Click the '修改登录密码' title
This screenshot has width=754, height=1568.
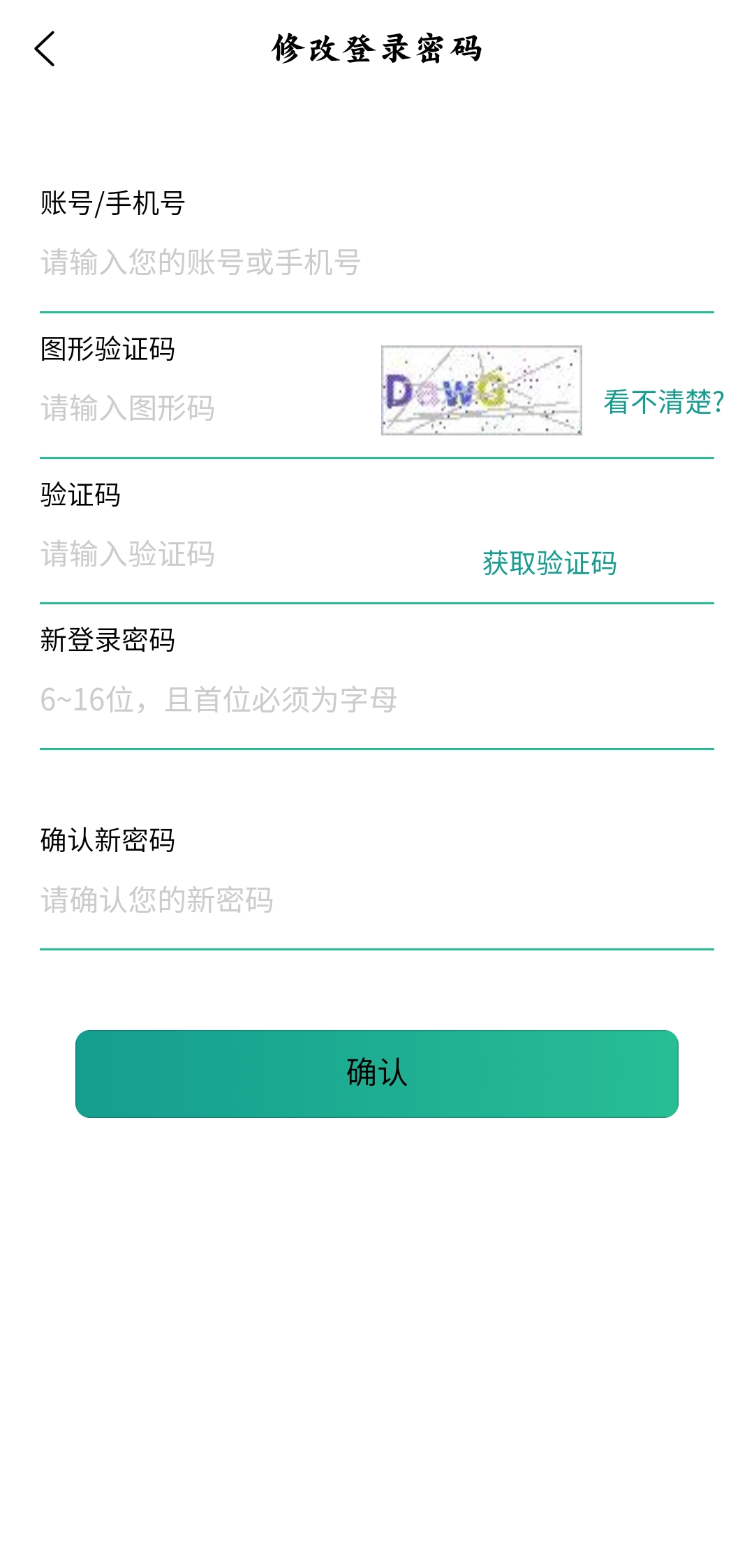[x=377, y=49]
